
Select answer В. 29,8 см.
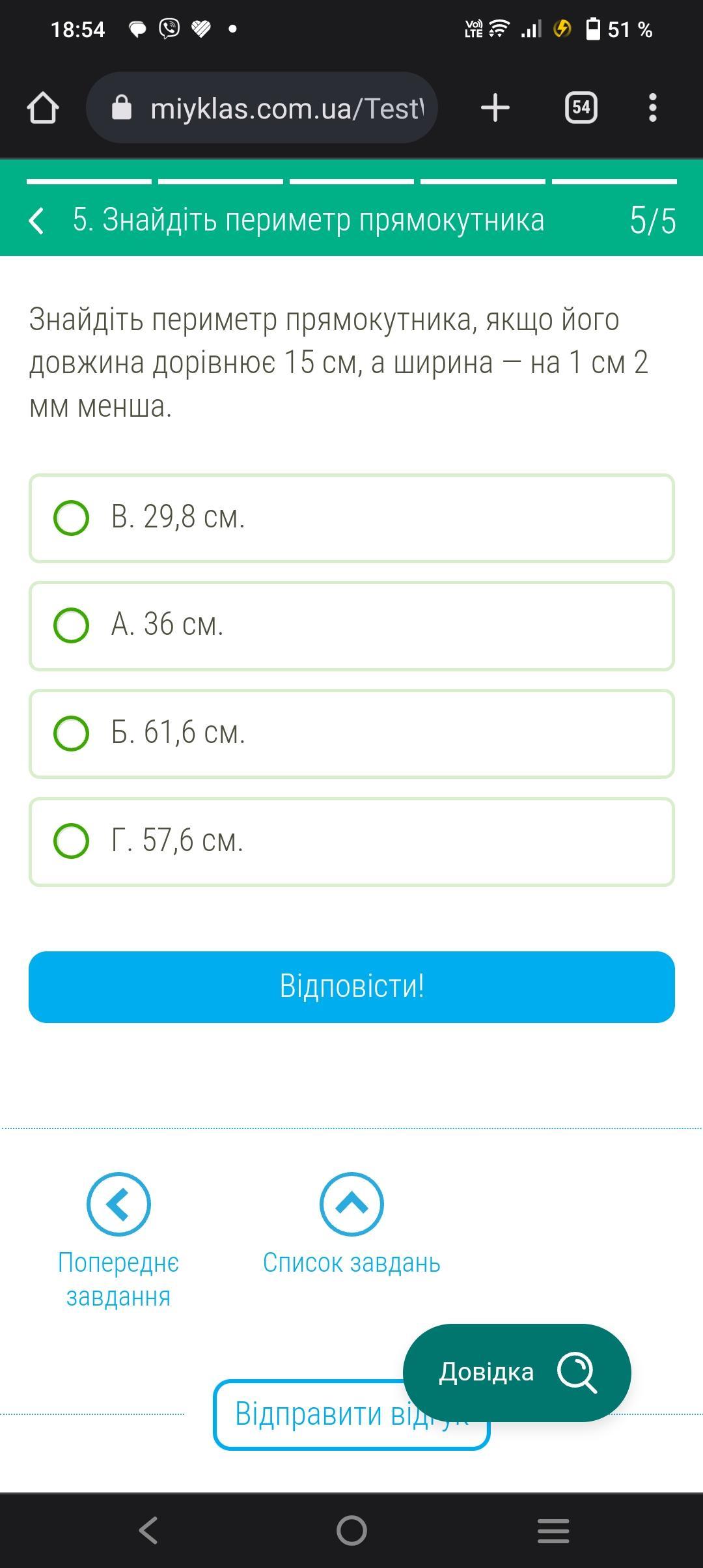coord(351,518)
